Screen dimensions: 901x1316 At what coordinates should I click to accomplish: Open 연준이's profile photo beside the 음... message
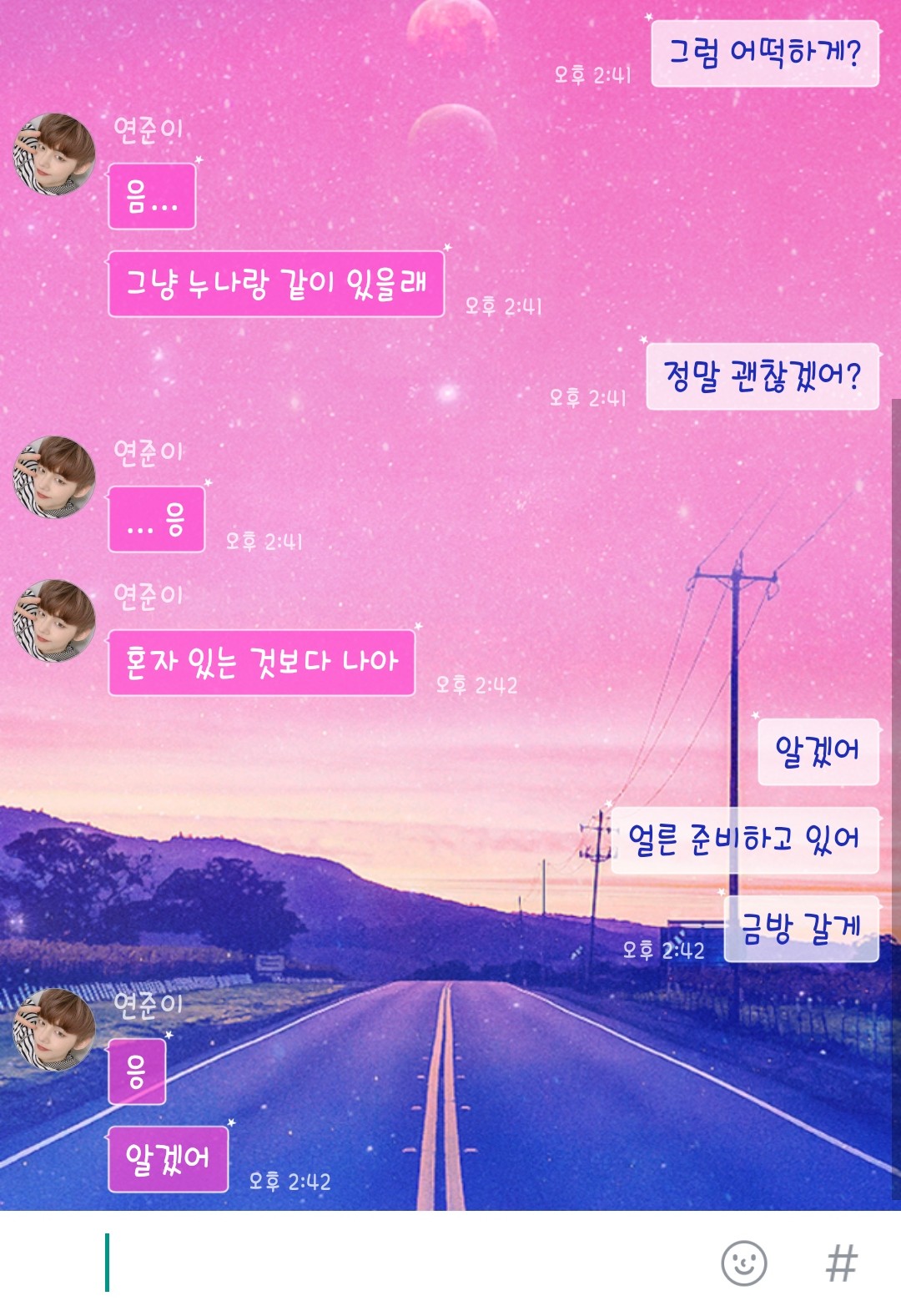pyautogui.click(x=54, y=154)
